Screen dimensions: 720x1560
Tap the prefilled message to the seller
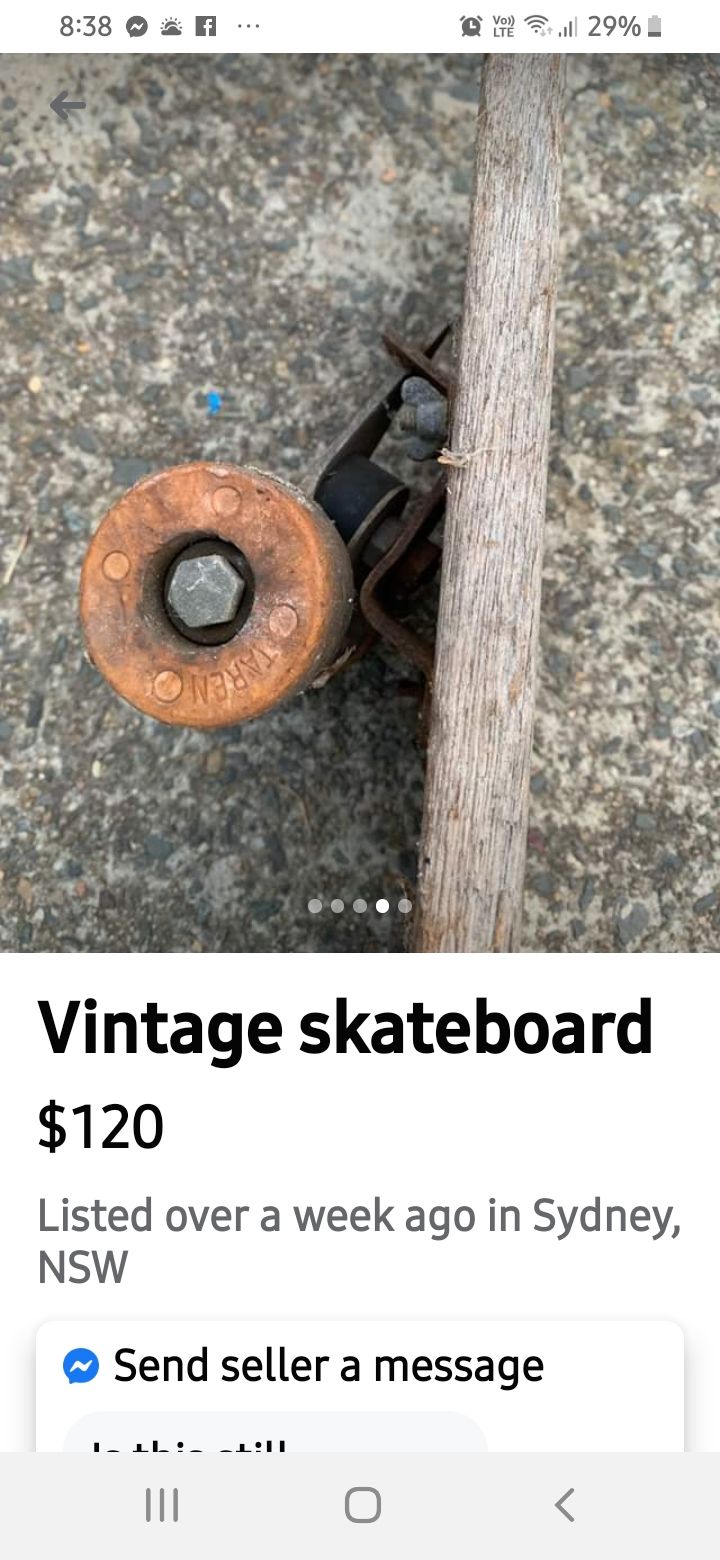coord(275,1434)
